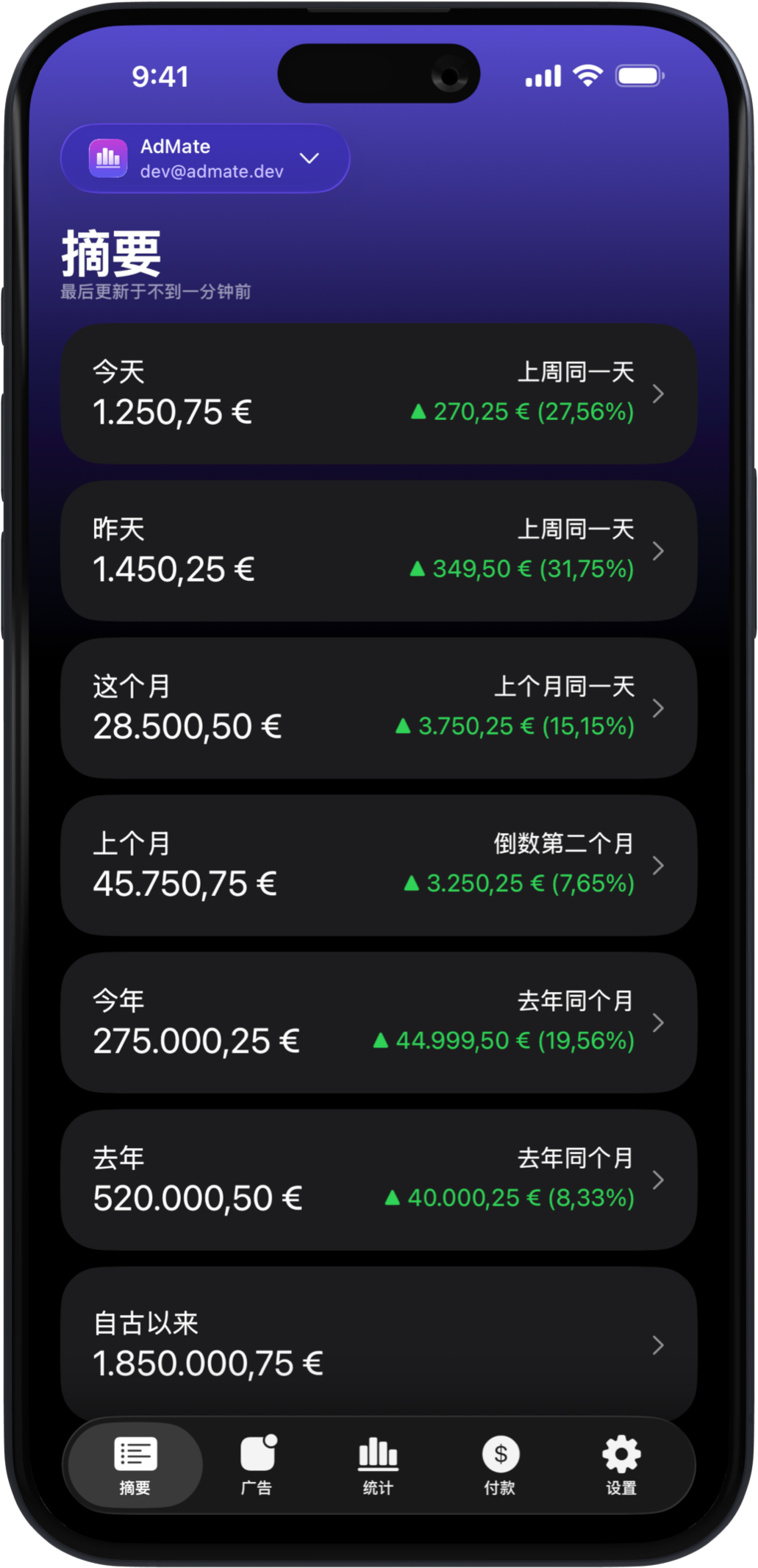The width and height of the screenshot is (758, 1568).
Task: Open the 自古以来 total earnings card
Action: (x=378, y=1343)
